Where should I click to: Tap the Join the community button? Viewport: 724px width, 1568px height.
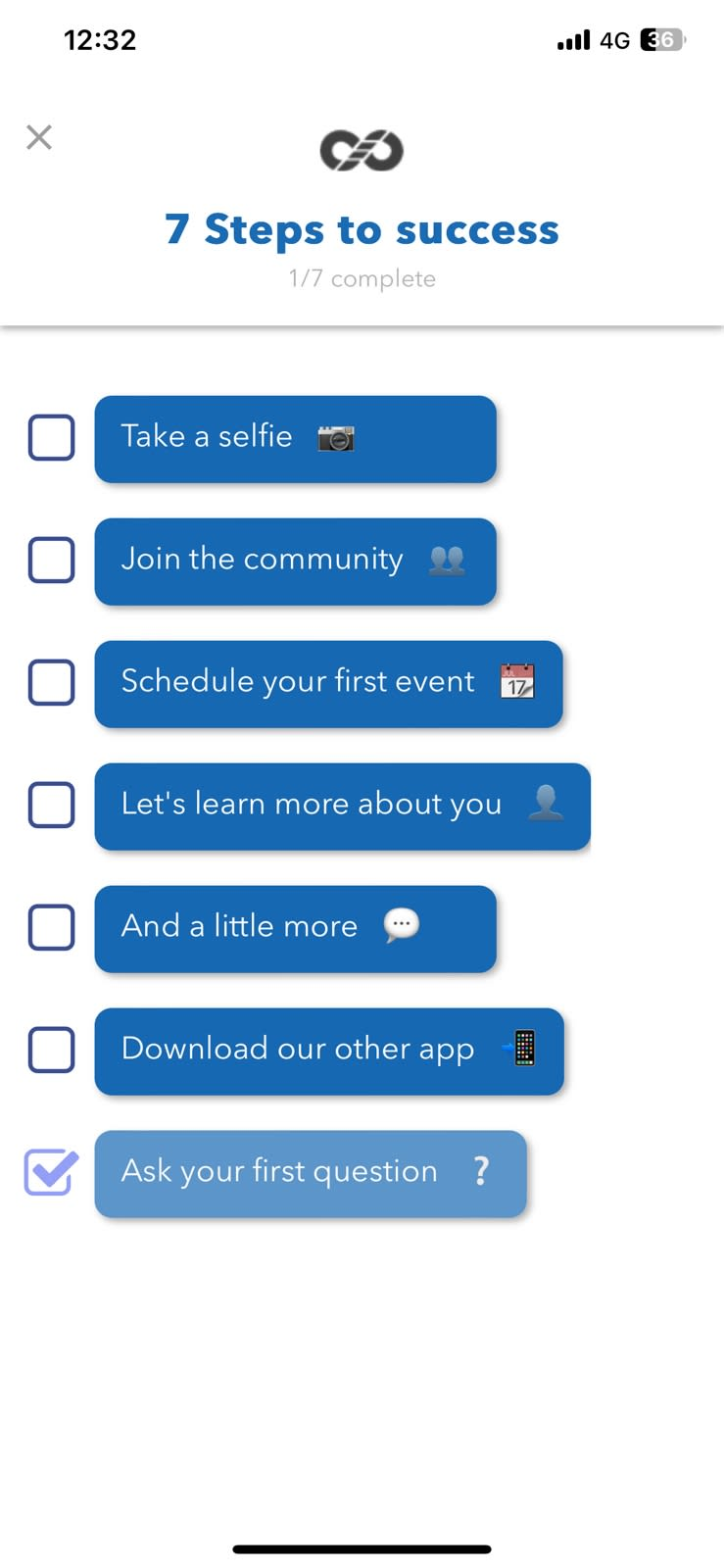[x=296, y=562]
